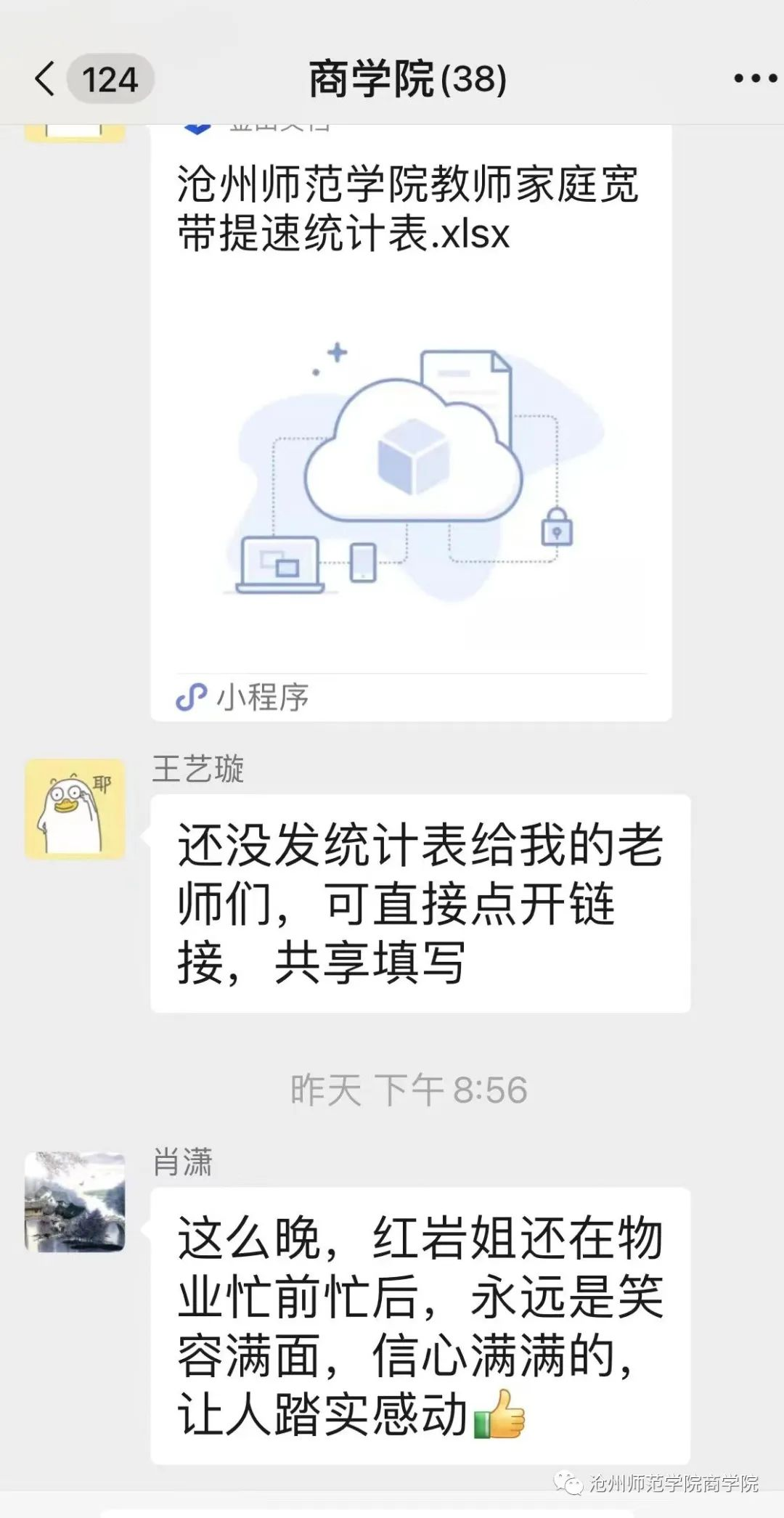Open the shared 沧州师范学院教师家庭宽带提速统计表.xlsx card
The image size is (784, 1518).
pos(410,421)
